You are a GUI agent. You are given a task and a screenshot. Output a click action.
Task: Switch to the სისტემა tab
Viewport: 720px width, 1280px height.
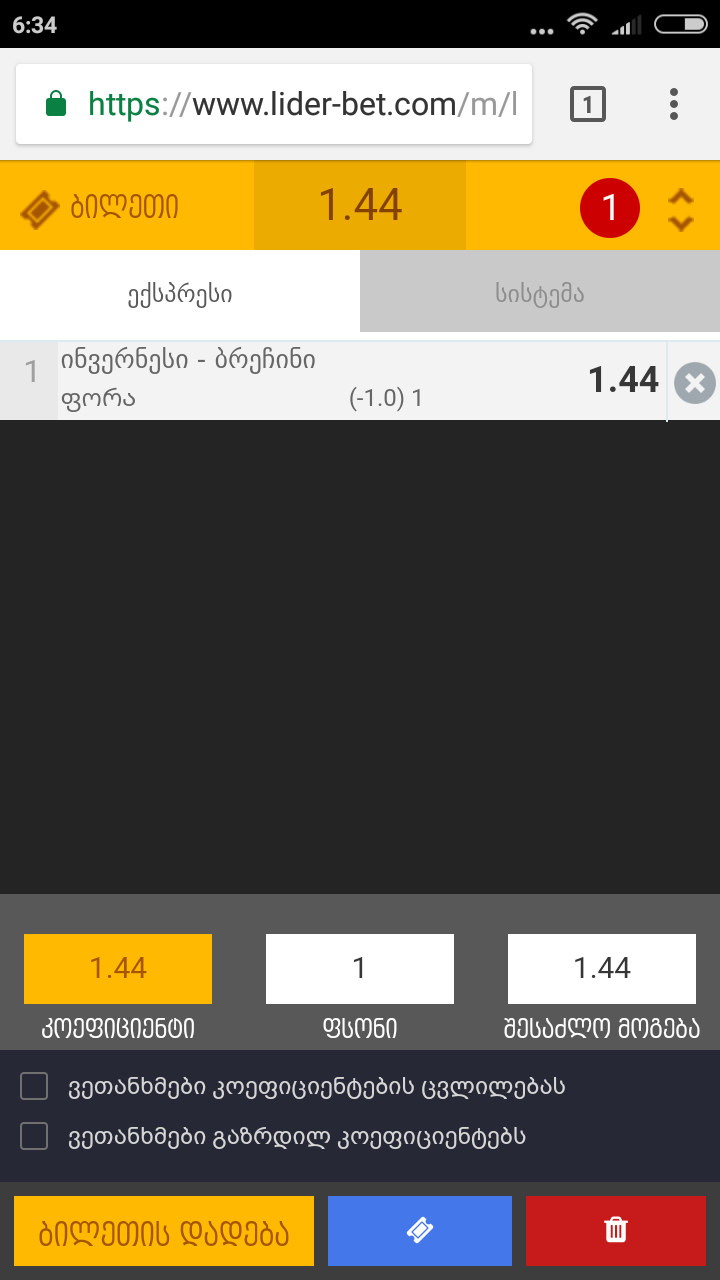(x=540, y=293)
